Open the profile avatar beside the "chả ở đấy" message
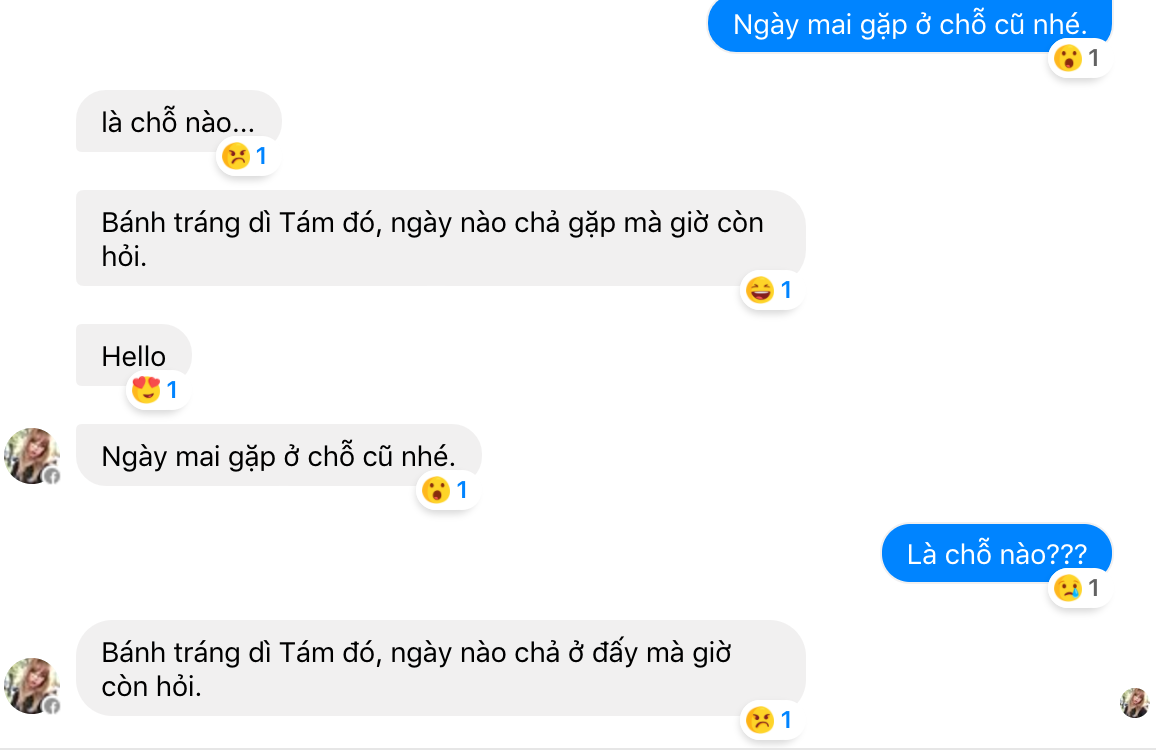1156x750 pixels. coord(32,686)
